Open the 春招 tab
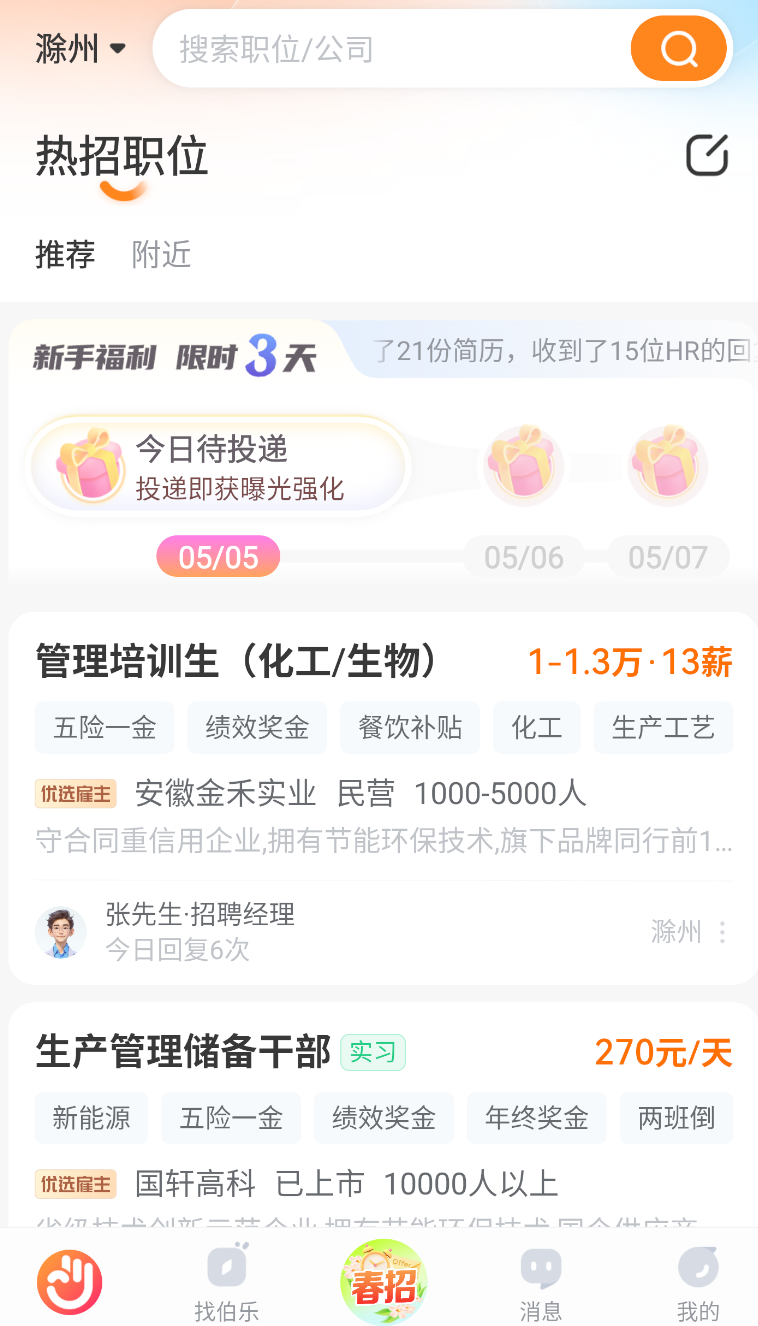This screenshot has height=1326, width=758. point(383,1282)
